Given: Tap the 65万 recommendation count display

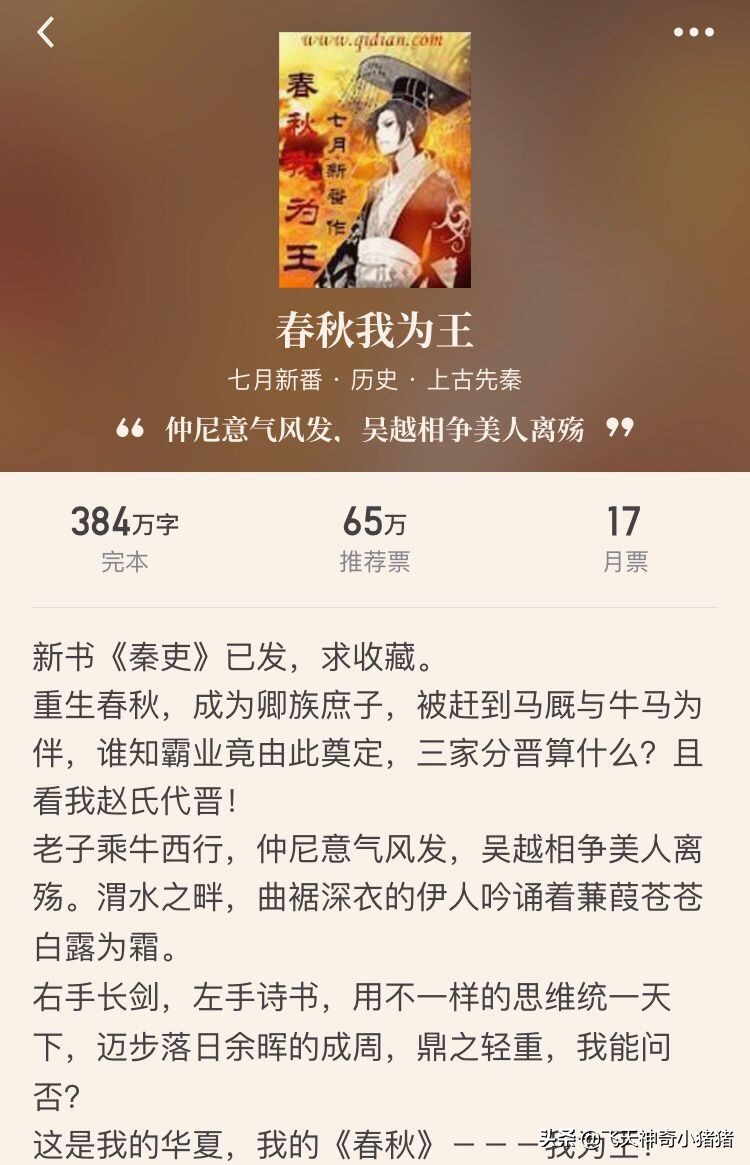Looking at the screenshot, I should pos(374,522).
